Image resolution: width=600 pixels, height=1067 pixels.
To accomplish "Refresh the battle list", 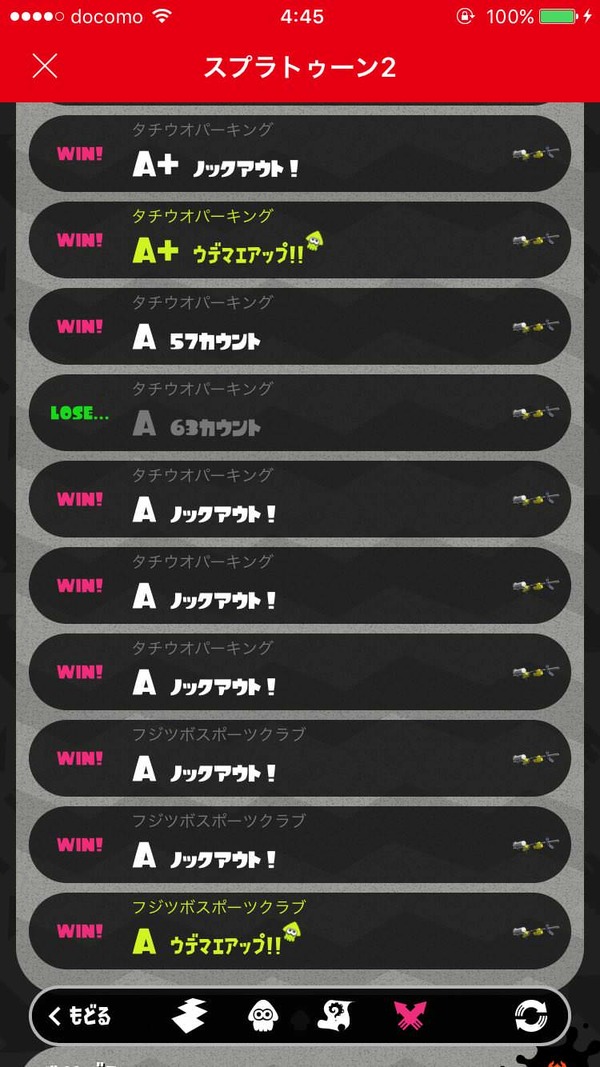I will [x=531, y=1017].
